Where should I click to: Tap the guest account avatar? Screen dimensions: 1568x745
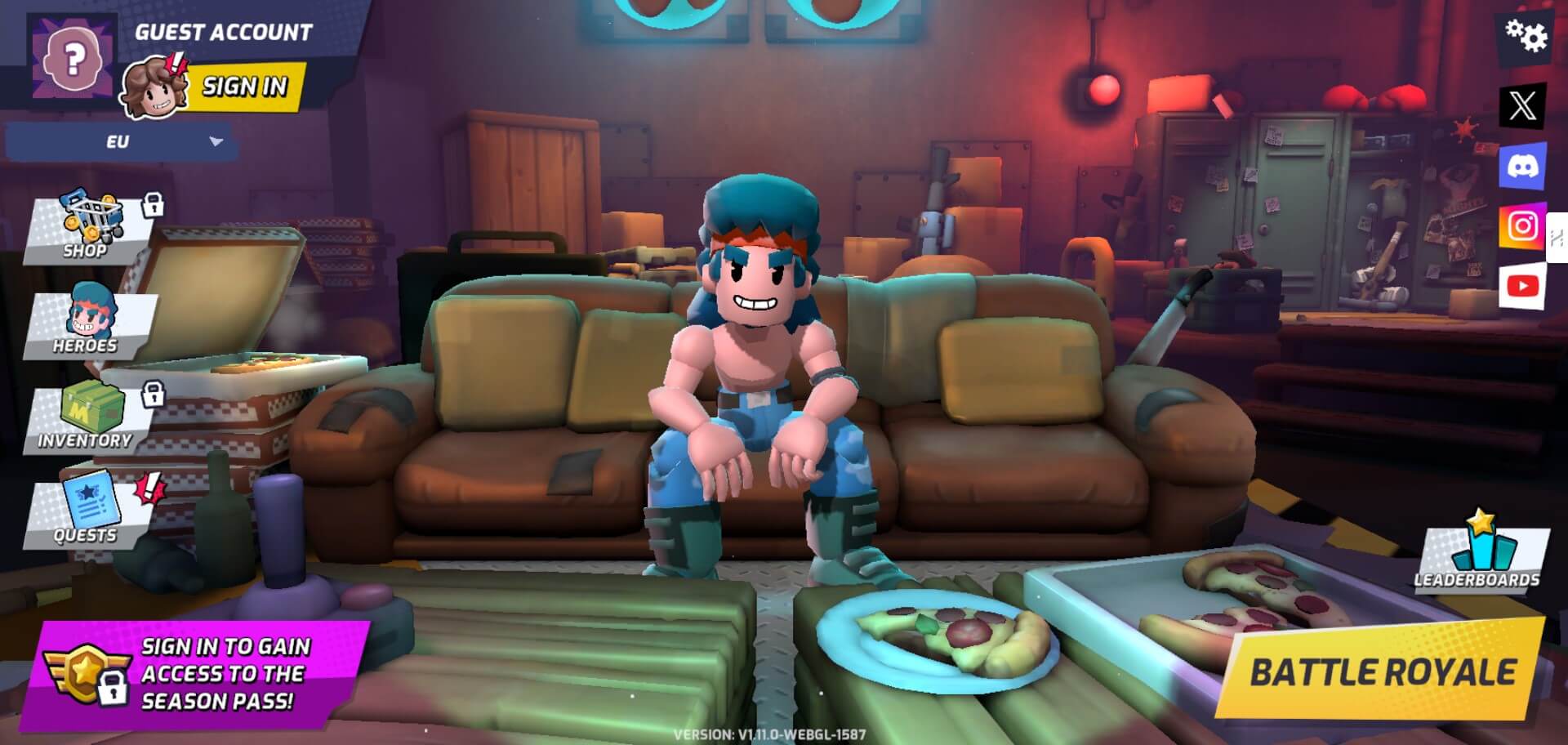coord(72,59)
